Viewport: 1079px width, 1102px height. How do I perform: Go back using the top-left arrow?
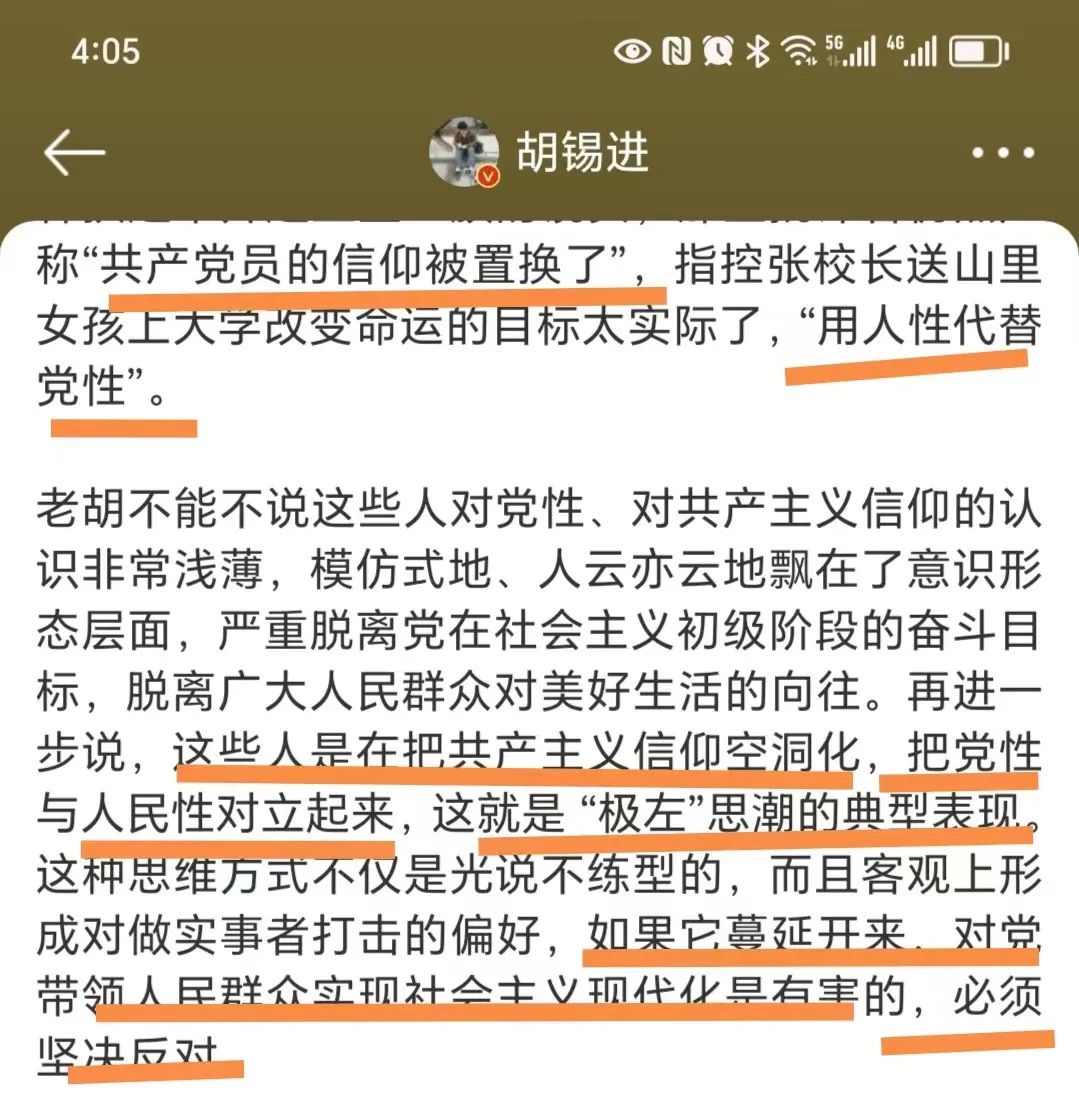[75, 153]
